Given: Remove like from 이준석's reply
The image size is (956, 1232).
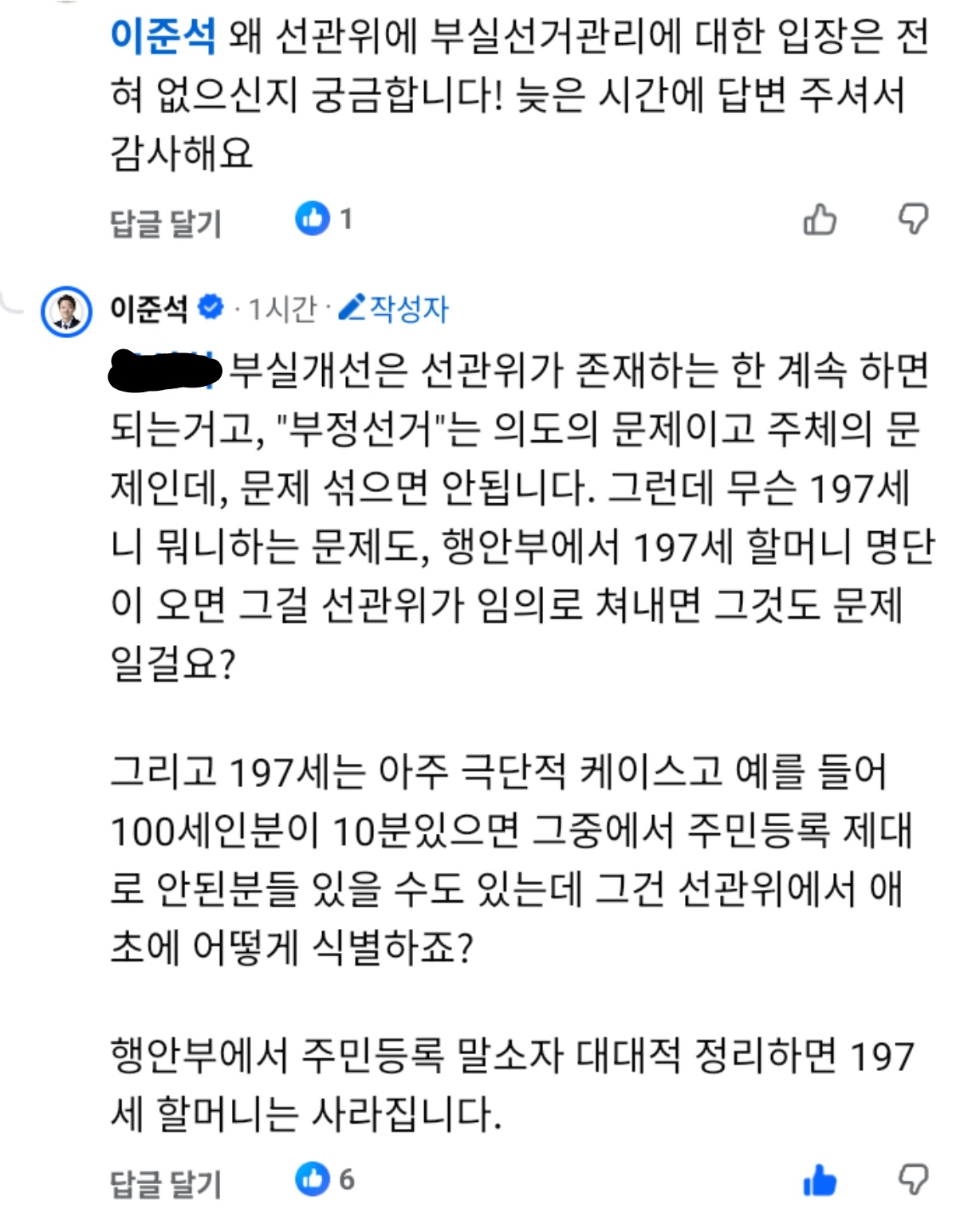Looking at the screenshot, I should [x=820, y=1180].
